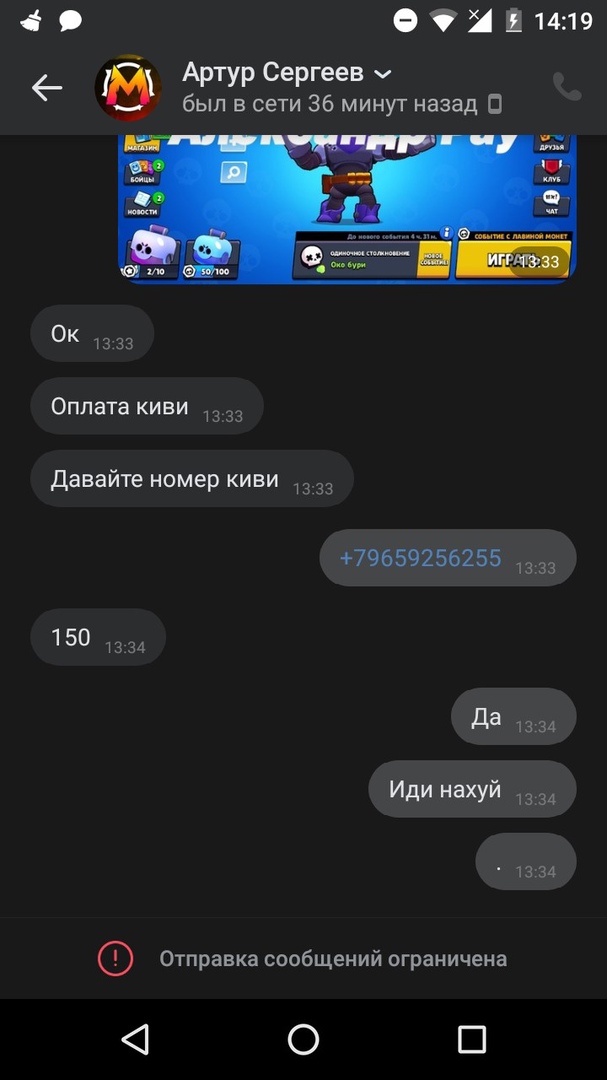Open the Brawl Stars screenshot image
The image size is (607, 1080).
click(347, 208)
